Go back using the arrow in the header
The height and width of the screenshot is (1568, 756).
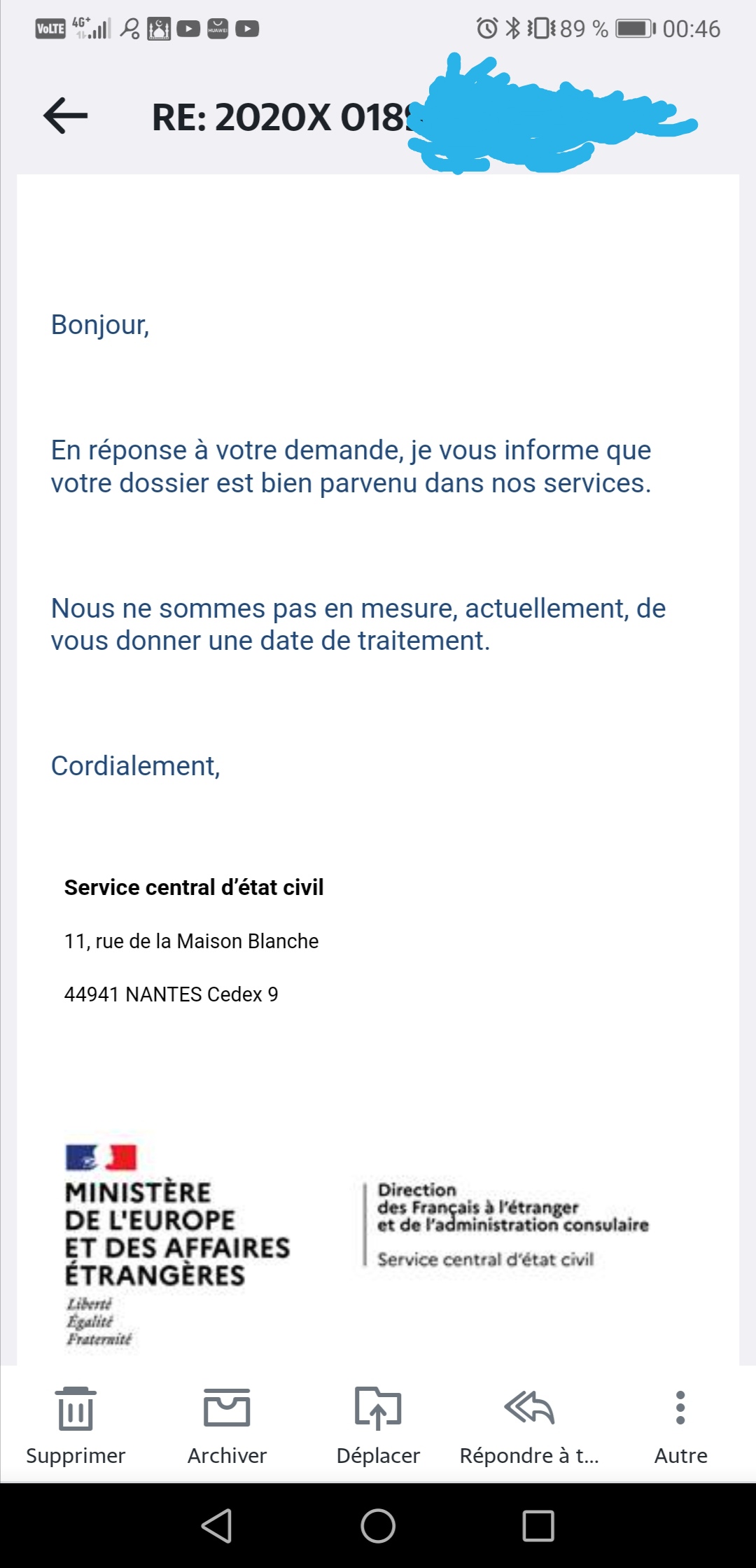tap(66, 116)
